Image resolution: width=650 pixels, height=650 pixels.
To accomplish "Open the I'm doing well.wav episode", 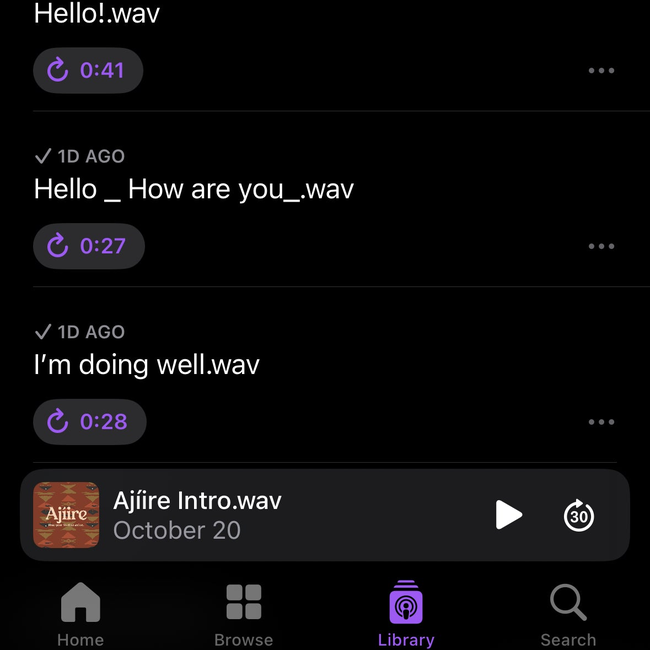I will (x=147, y=365).
